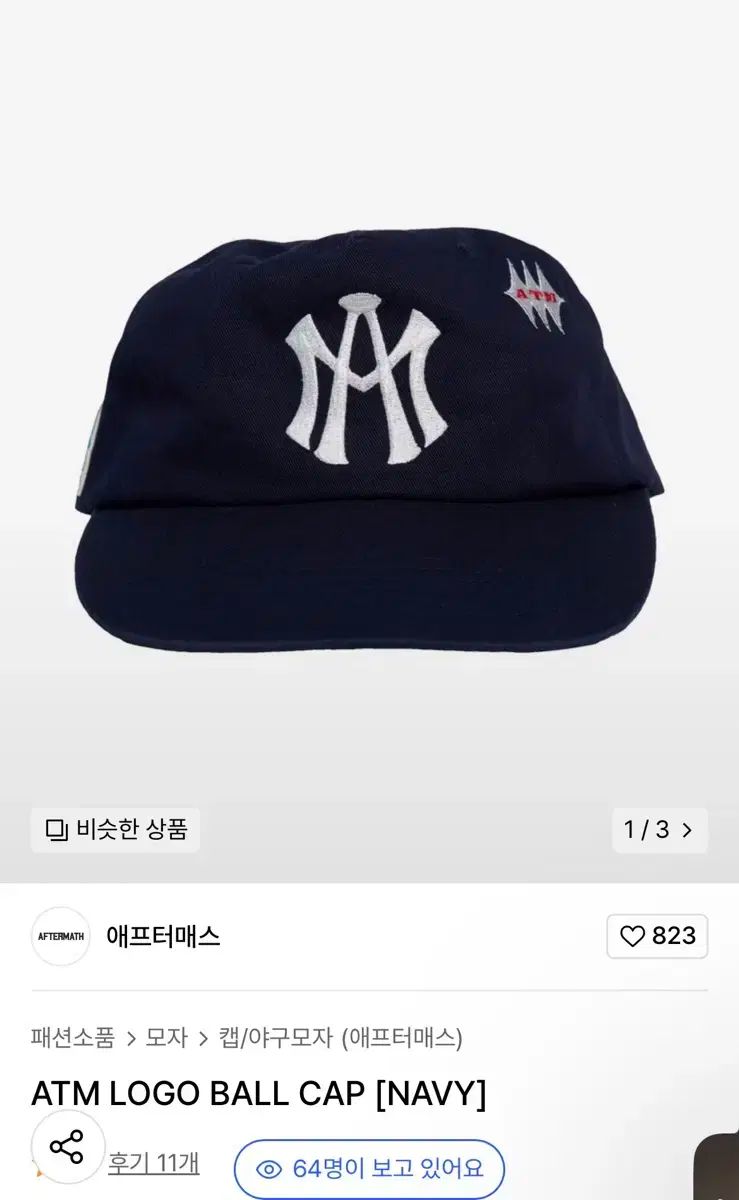View the 후기 11개 reviews
The width and height of the screenshot is (739, 1200).
pos(154,1163)
